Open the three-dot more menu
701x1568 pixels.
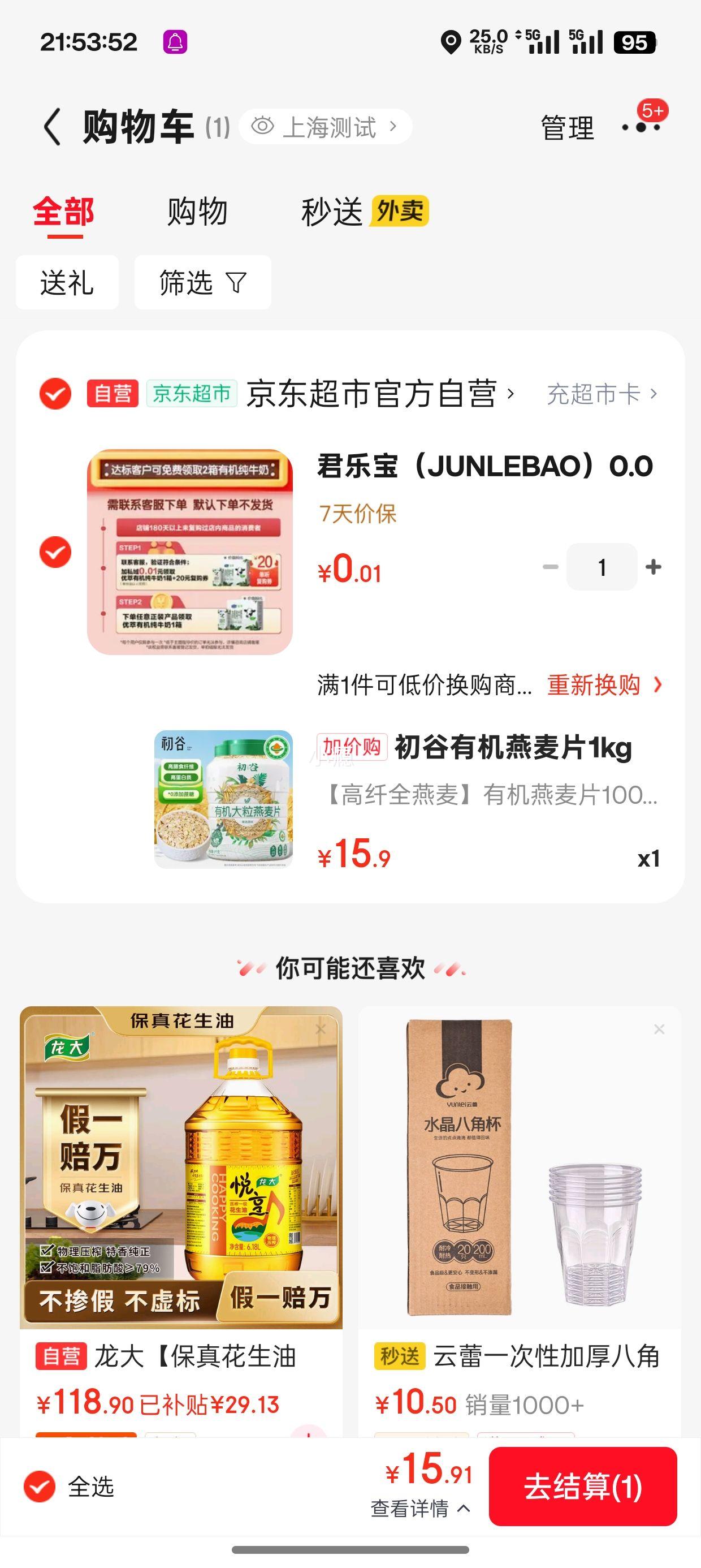pos(641,127)
